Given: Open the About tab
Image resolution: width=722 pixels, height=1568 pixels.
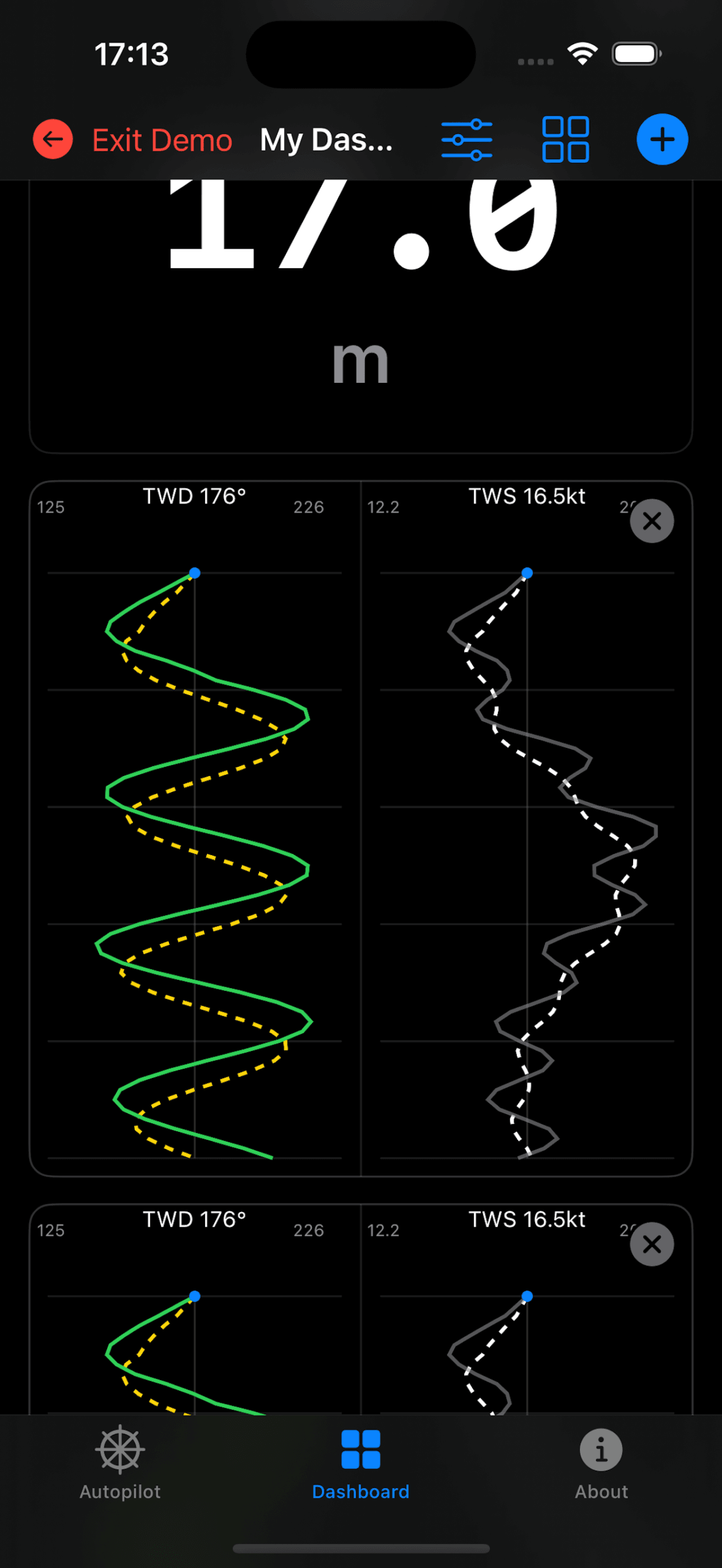Looking at the screenshot, I should (601, 1463).
